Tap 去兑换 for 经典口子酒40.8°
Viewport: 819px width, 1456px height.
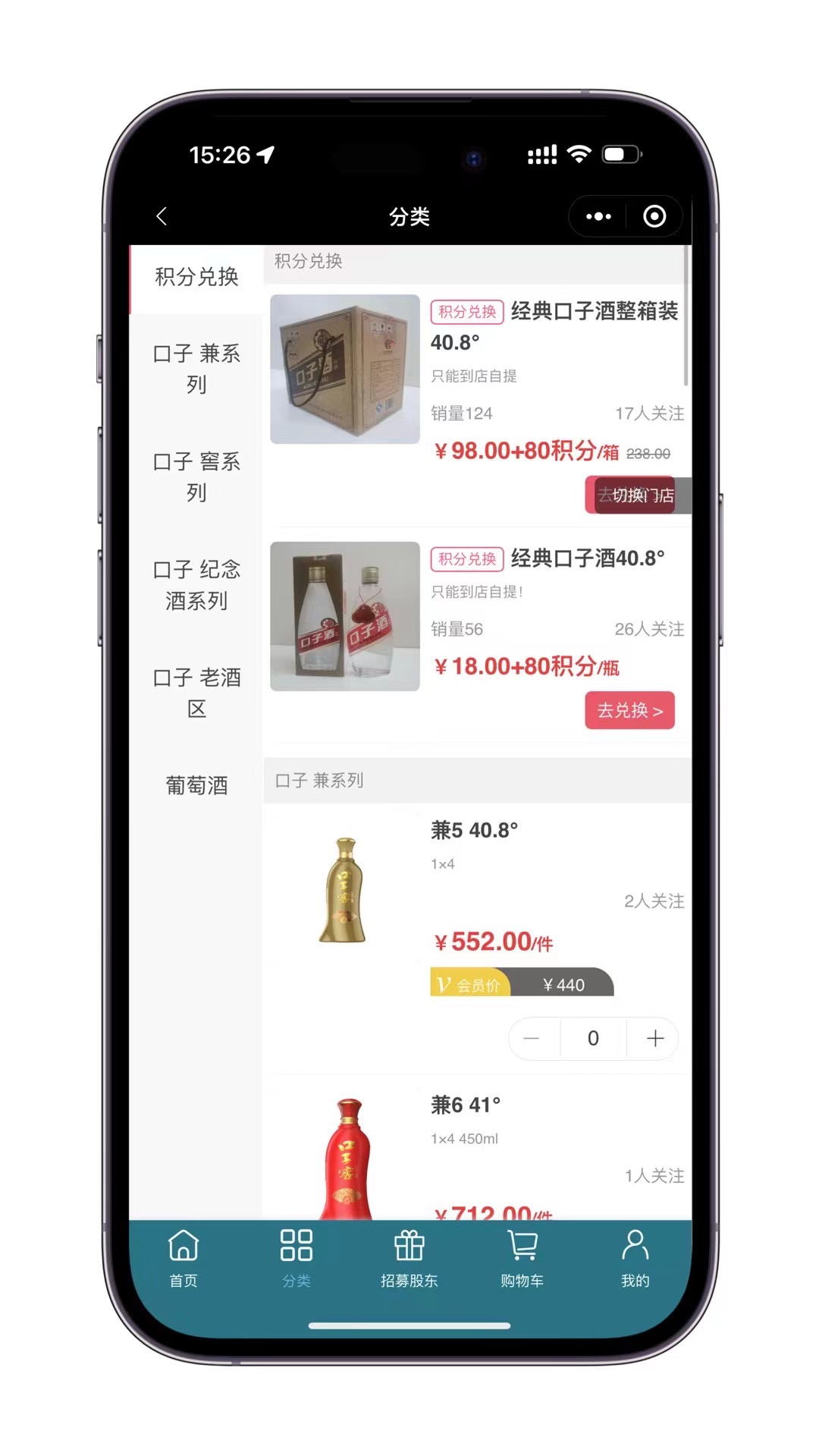tap(629, 711)
